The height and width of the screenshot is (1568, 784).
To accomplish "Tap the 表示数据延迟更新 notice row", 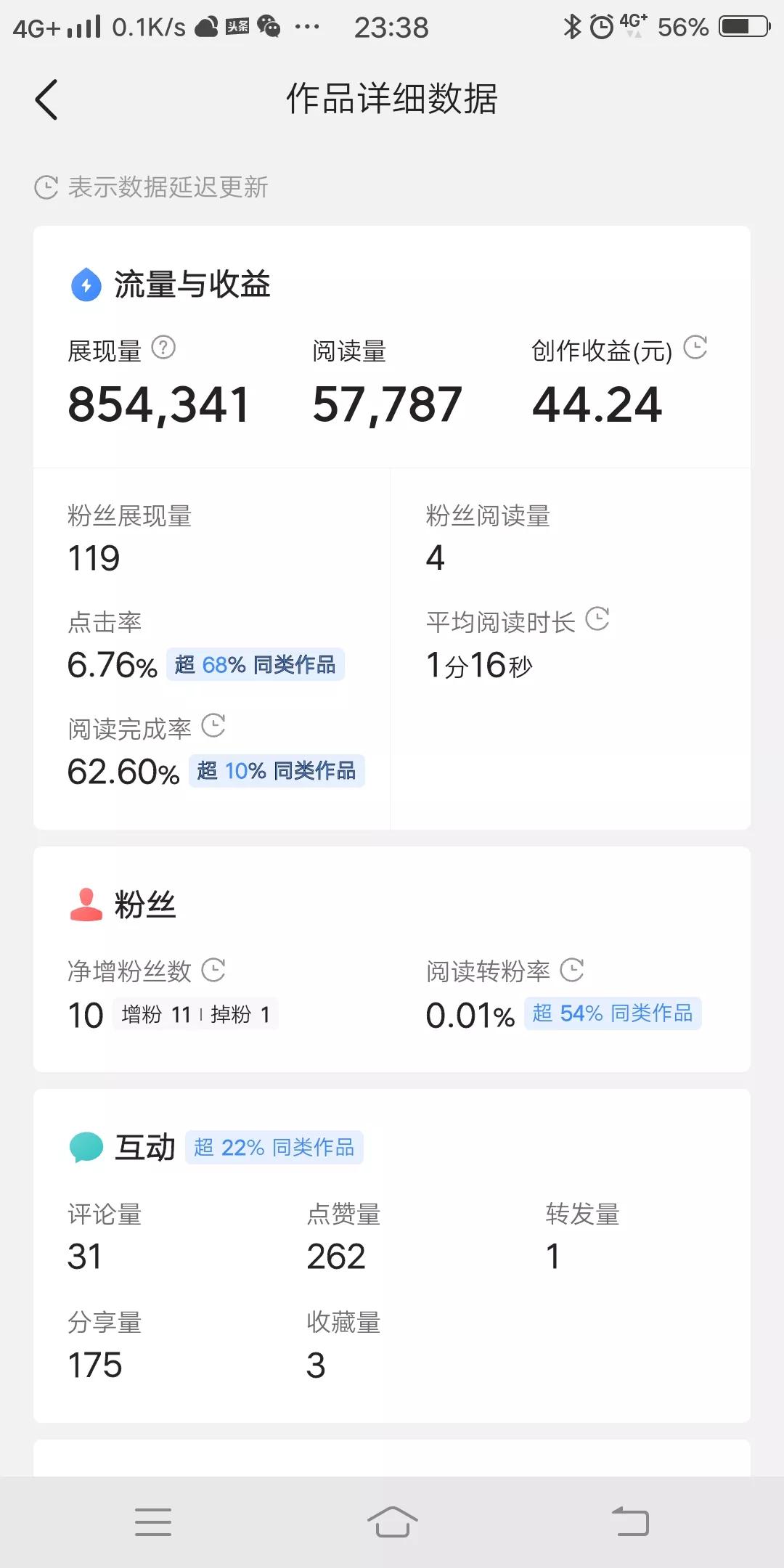I will [x=153, y=187].
